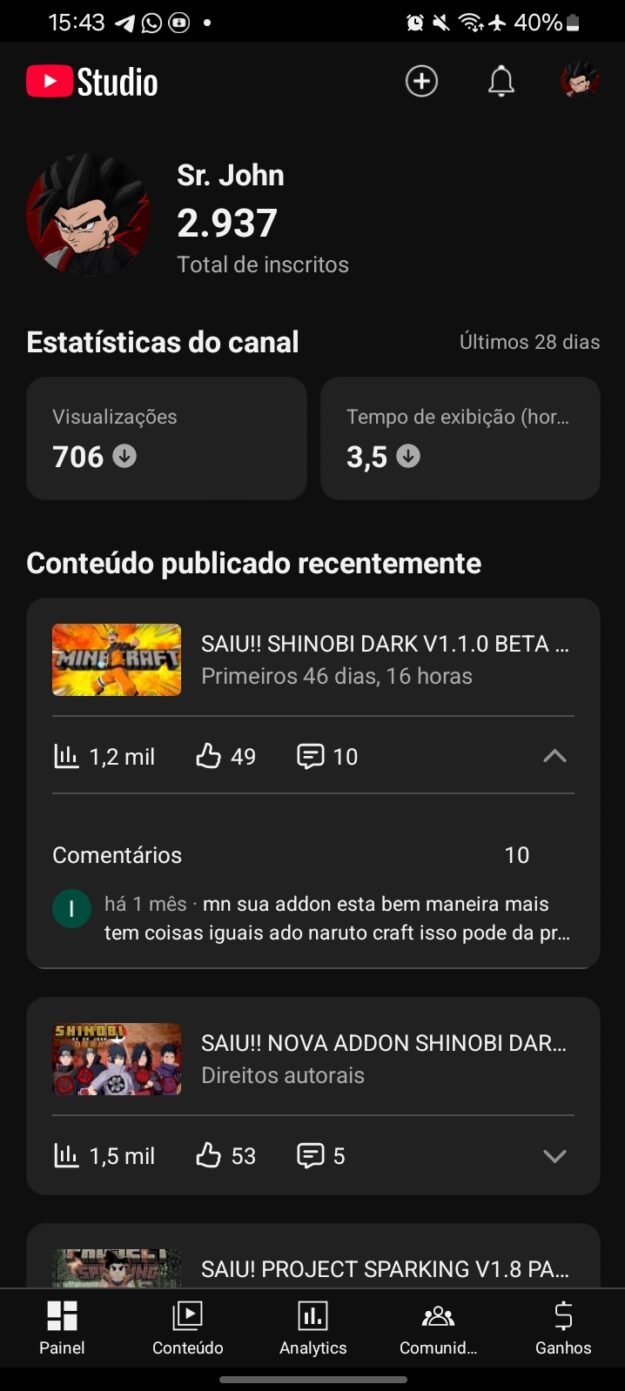The image size is (625, 1391).
Task: Tap the create plus icon
Action: (x=421, y=81)
